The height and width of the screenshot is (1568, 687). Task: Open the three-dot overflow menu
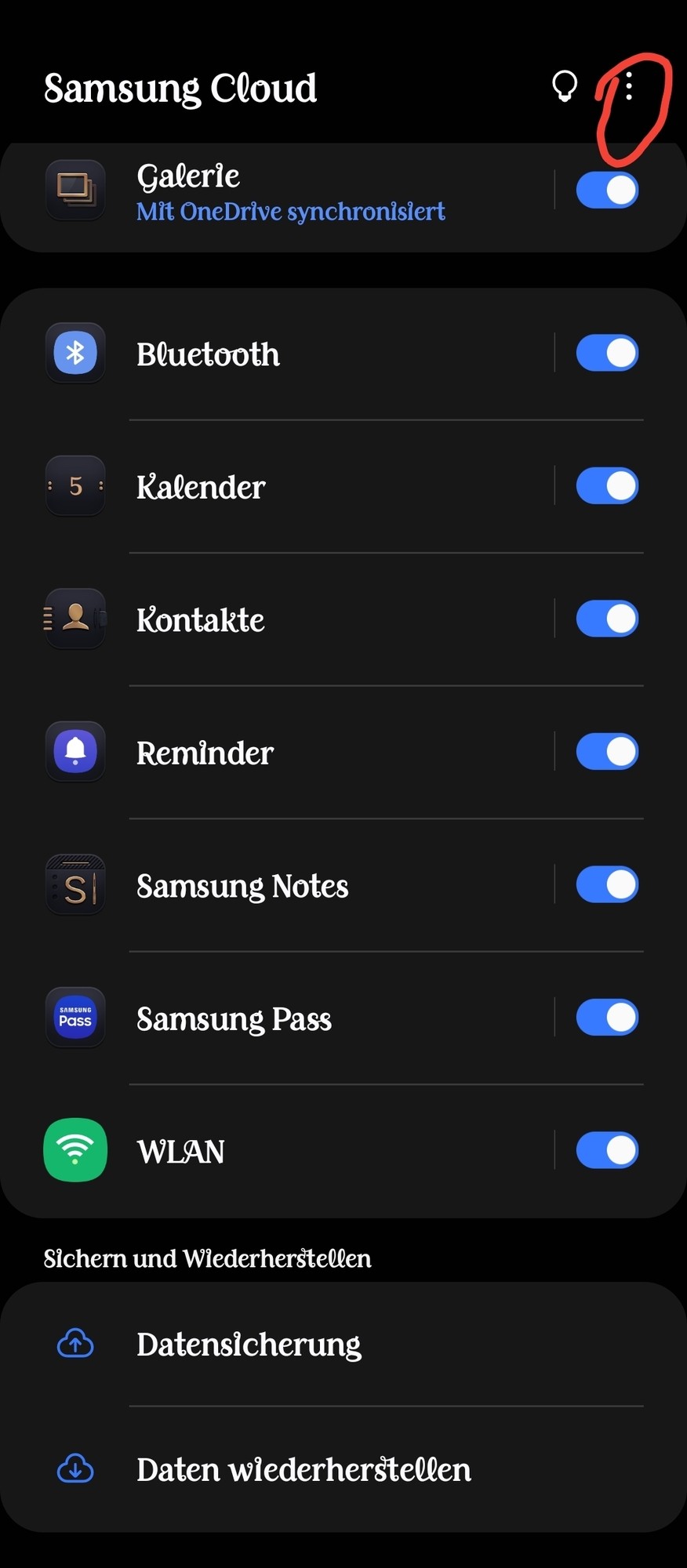629,87
